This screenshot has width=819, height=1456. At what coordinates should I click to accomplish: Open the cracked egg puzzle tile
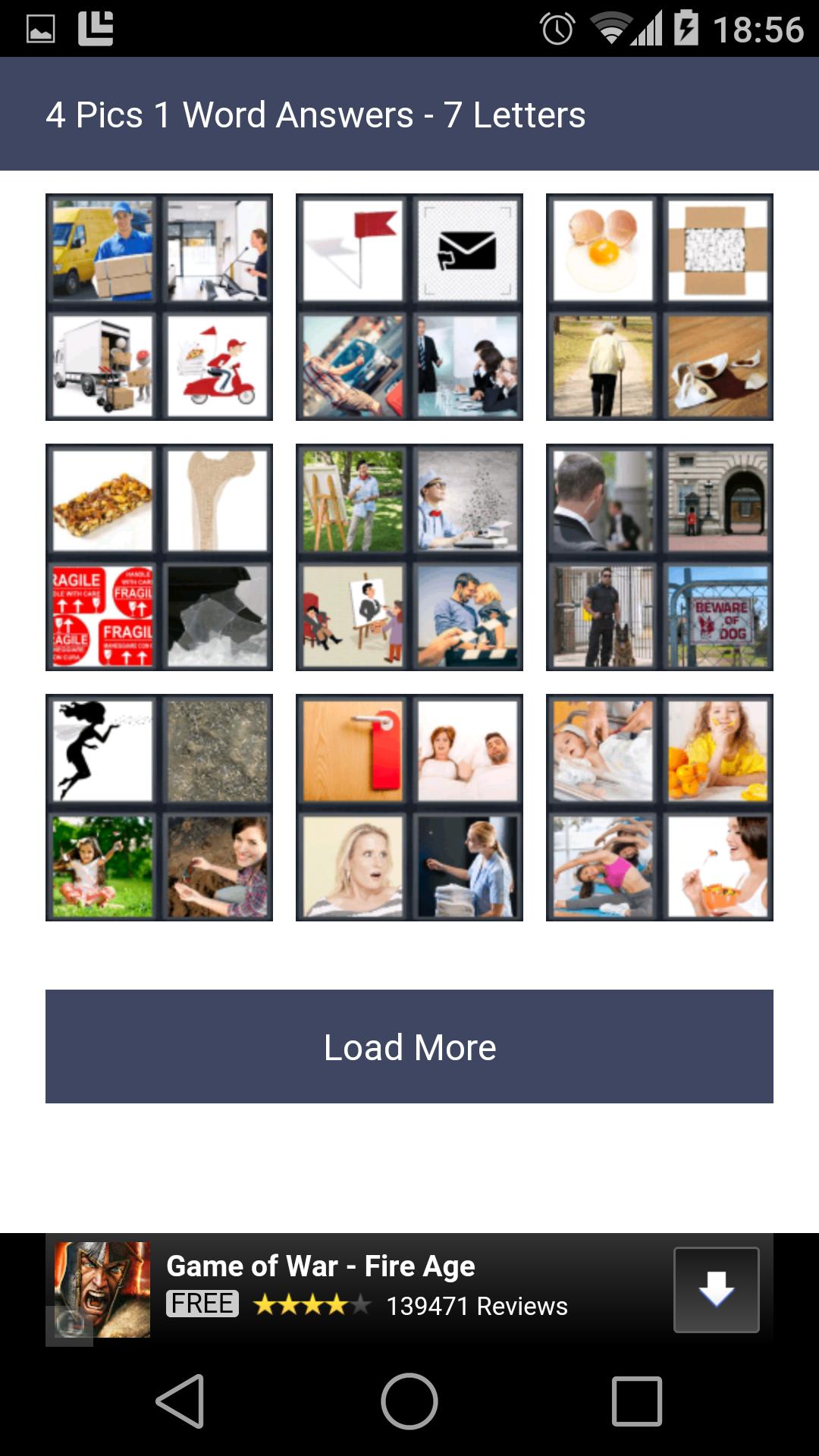click(660, 307)
